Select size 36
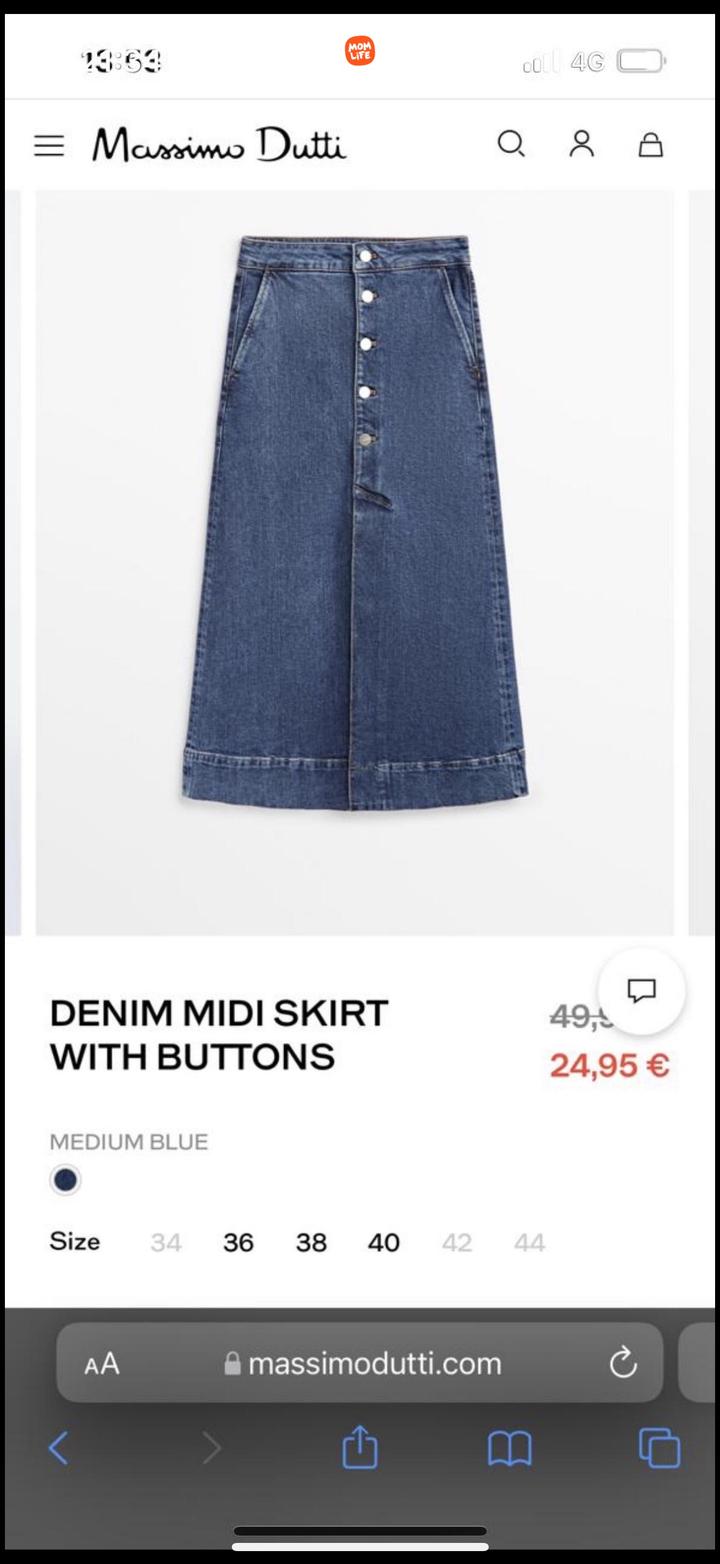The width and height of the screenshot is (720, 1564). point(238,1242)
